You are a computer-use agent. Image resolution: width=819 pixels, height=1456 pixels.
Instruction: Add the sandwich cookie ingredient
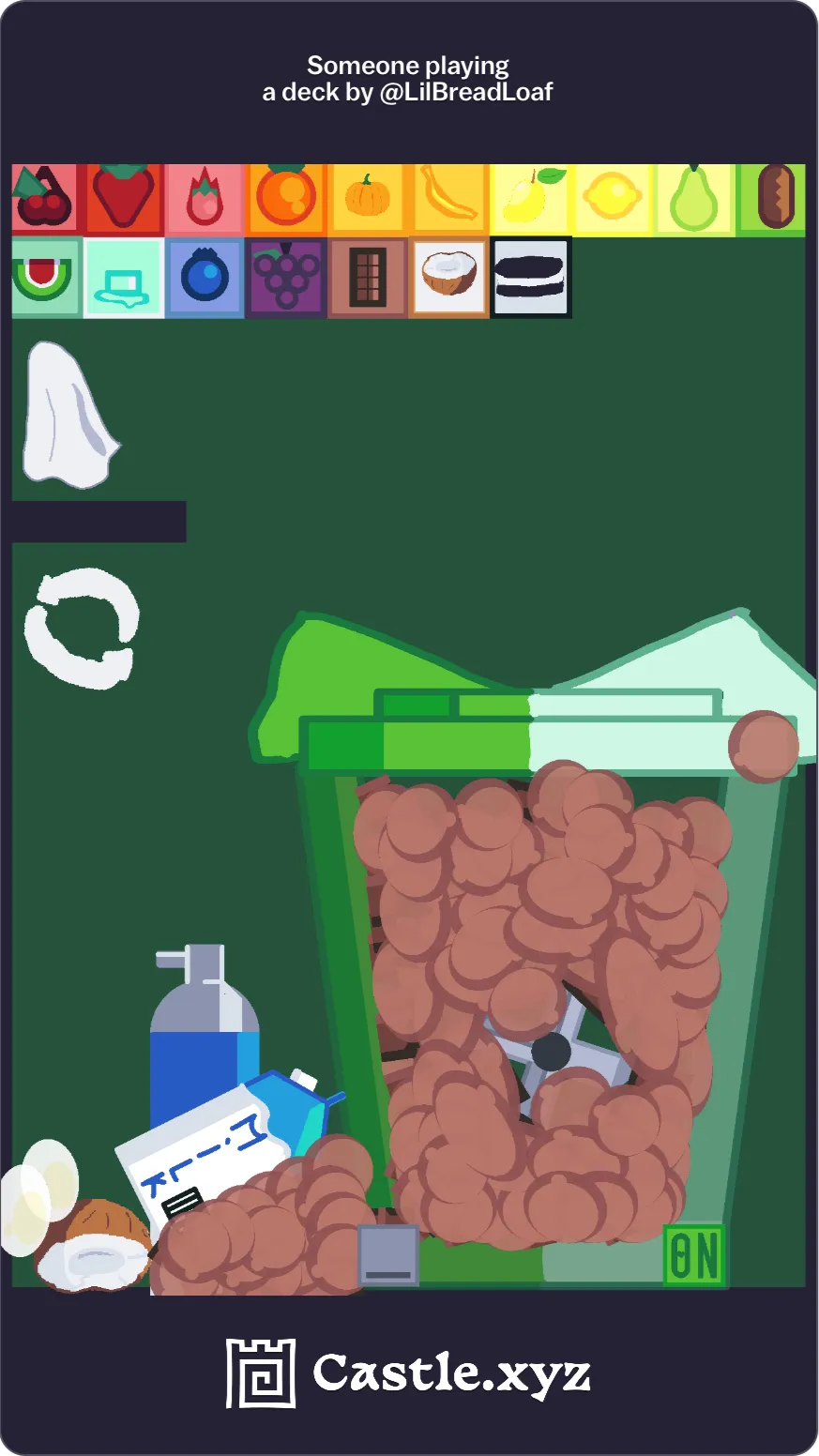pos(530,278)
